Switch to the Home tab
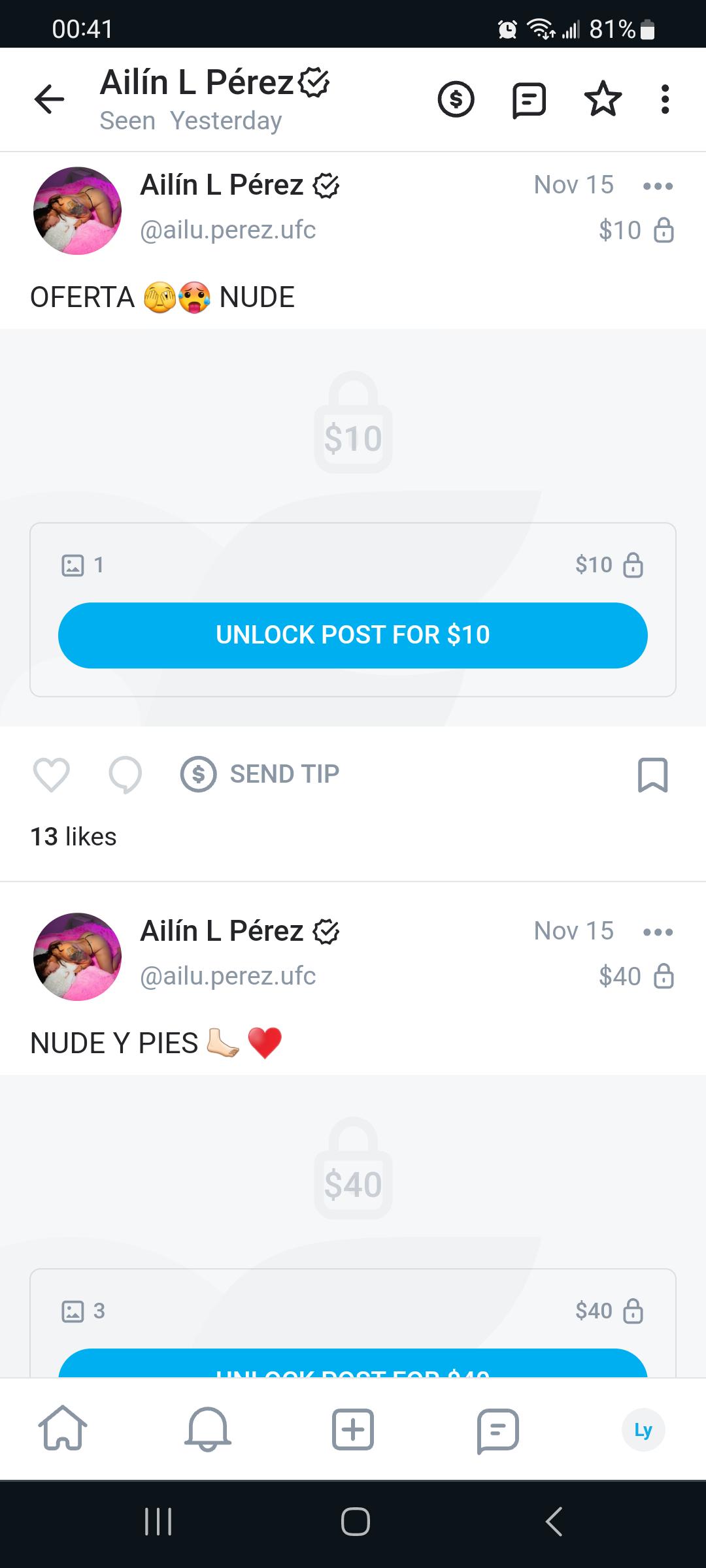 click(63, 1428)
